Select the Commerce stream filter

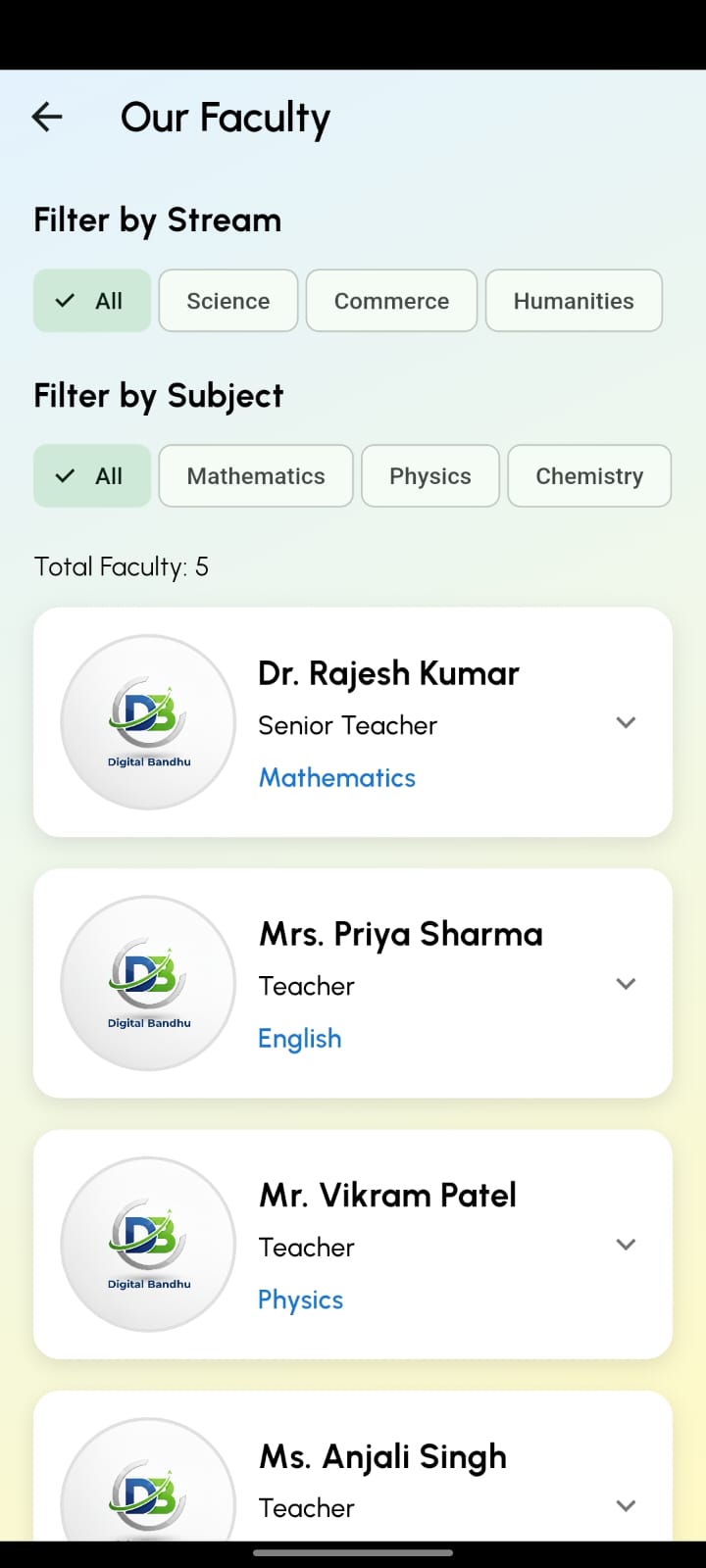coord(390,301)
